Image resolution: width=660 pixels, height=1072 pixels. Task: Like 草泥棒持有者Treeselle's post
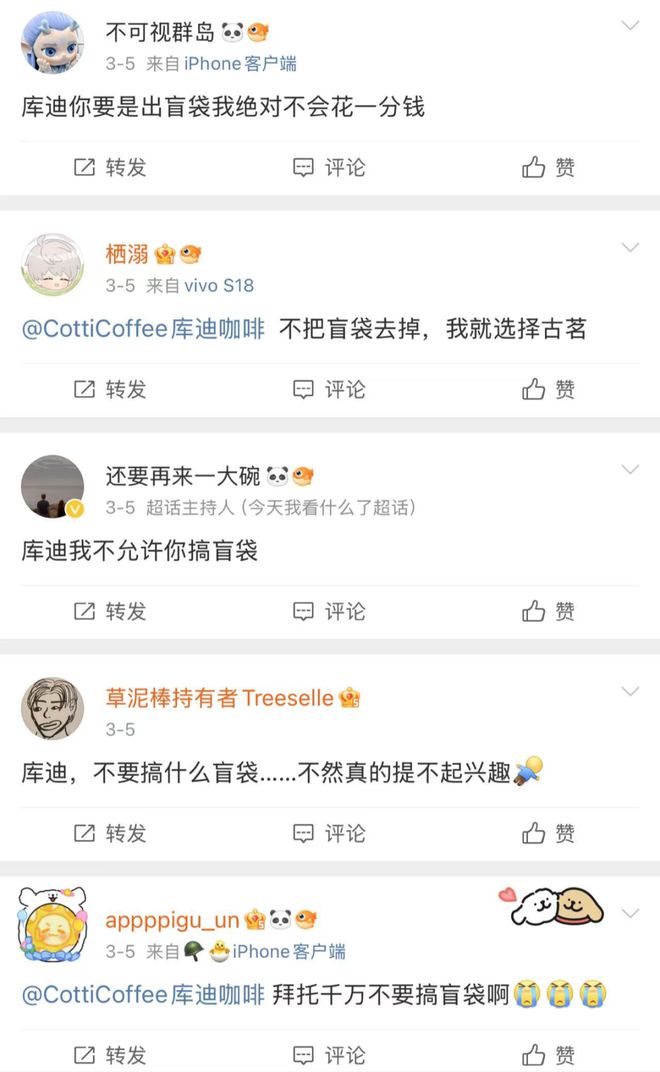click(548, 833)
